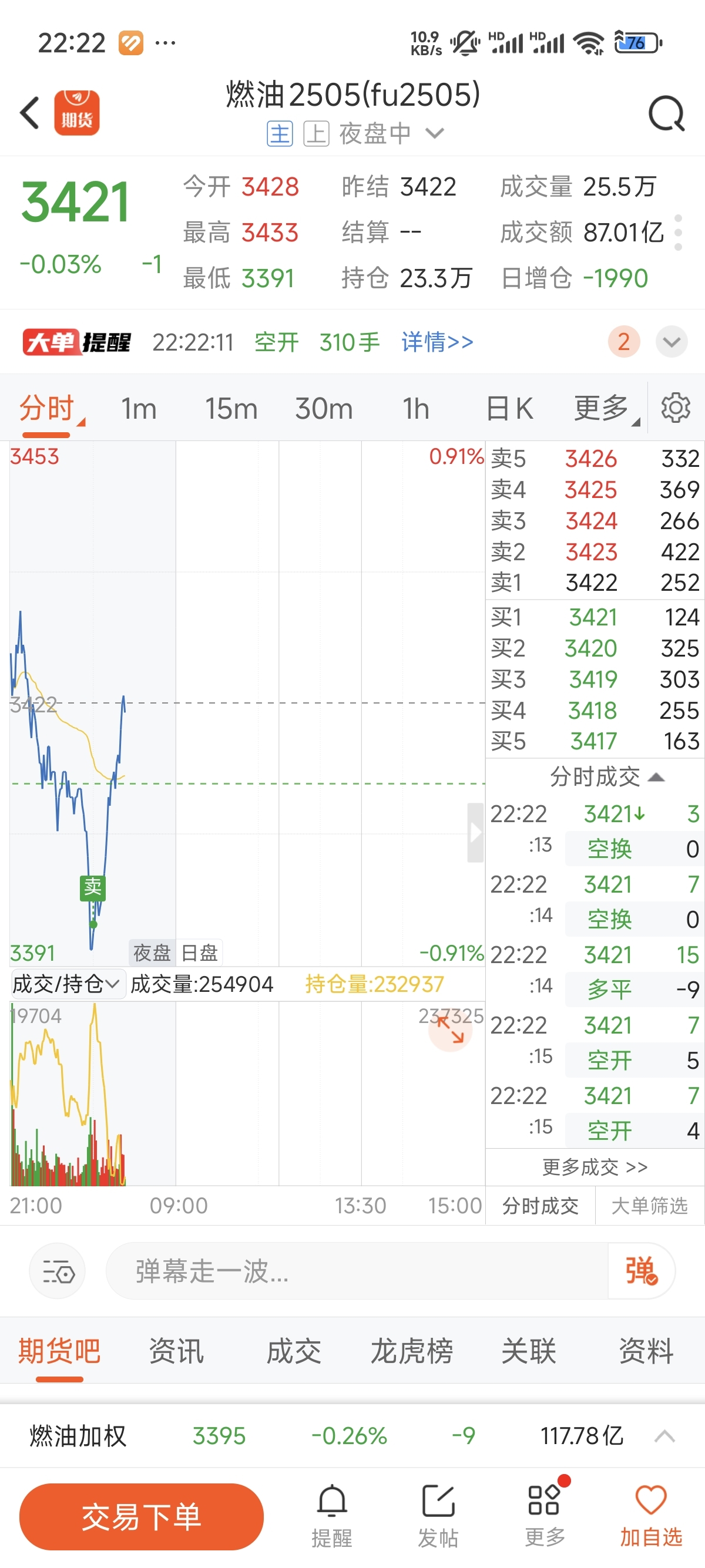
Task: Open 详情>> link in large order alert
Action: click(x=437, y=342)
